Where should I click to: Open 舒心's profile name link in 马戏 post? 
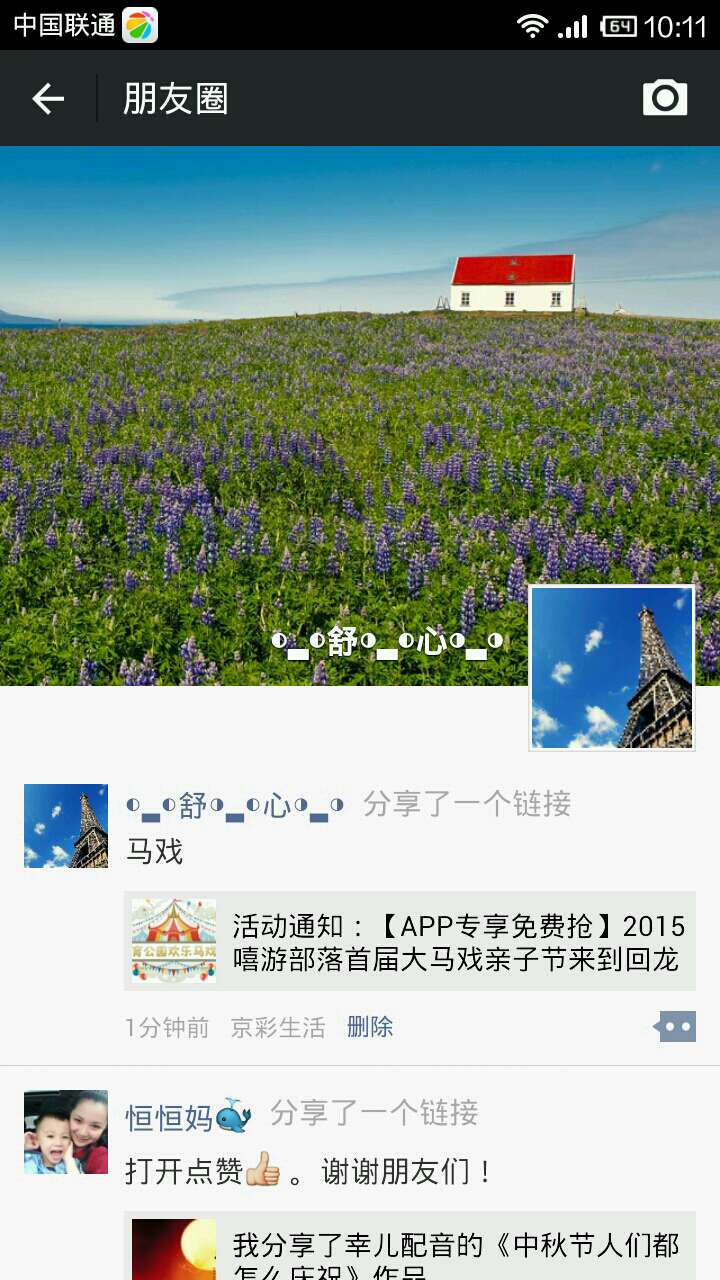click(x=235, y=805)
